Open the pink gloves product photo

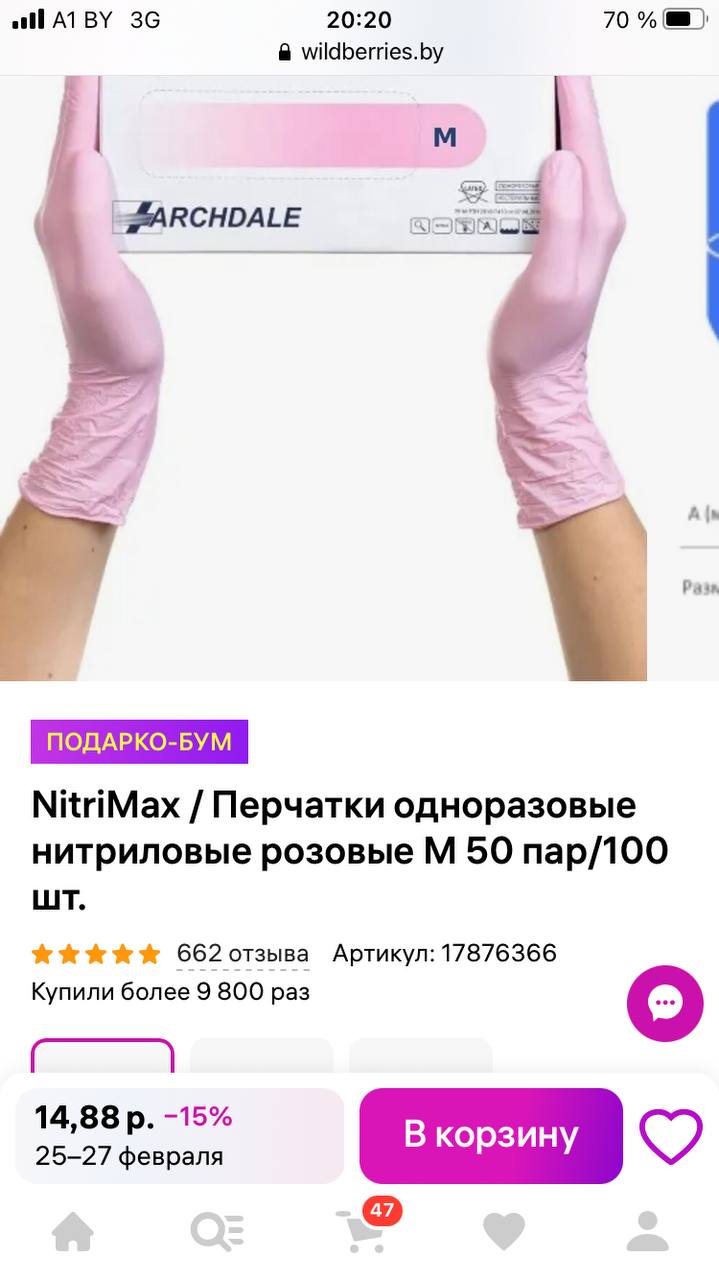coord(323,378)
